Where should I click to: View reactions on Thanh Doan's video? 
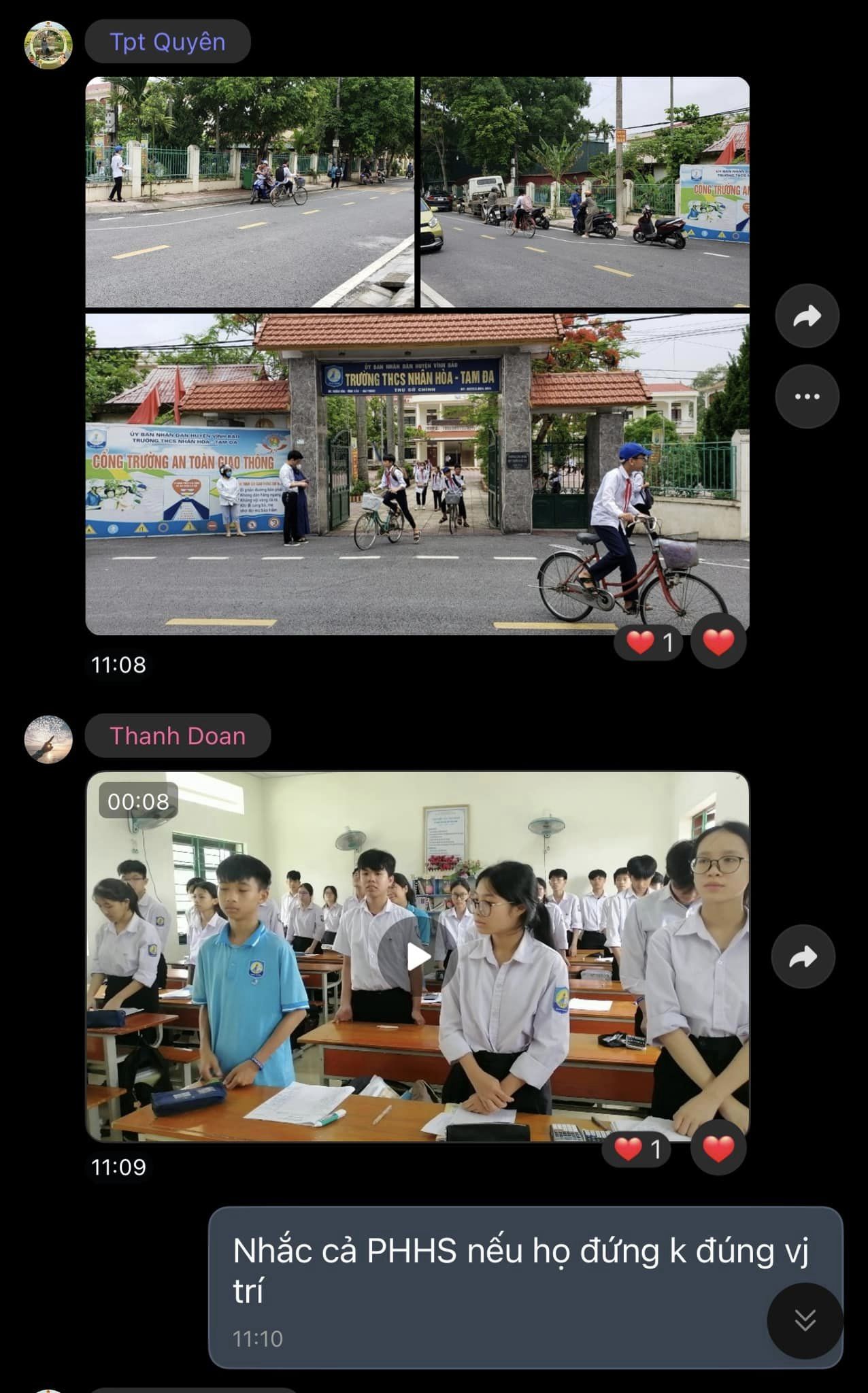(x=637, y=1149)
